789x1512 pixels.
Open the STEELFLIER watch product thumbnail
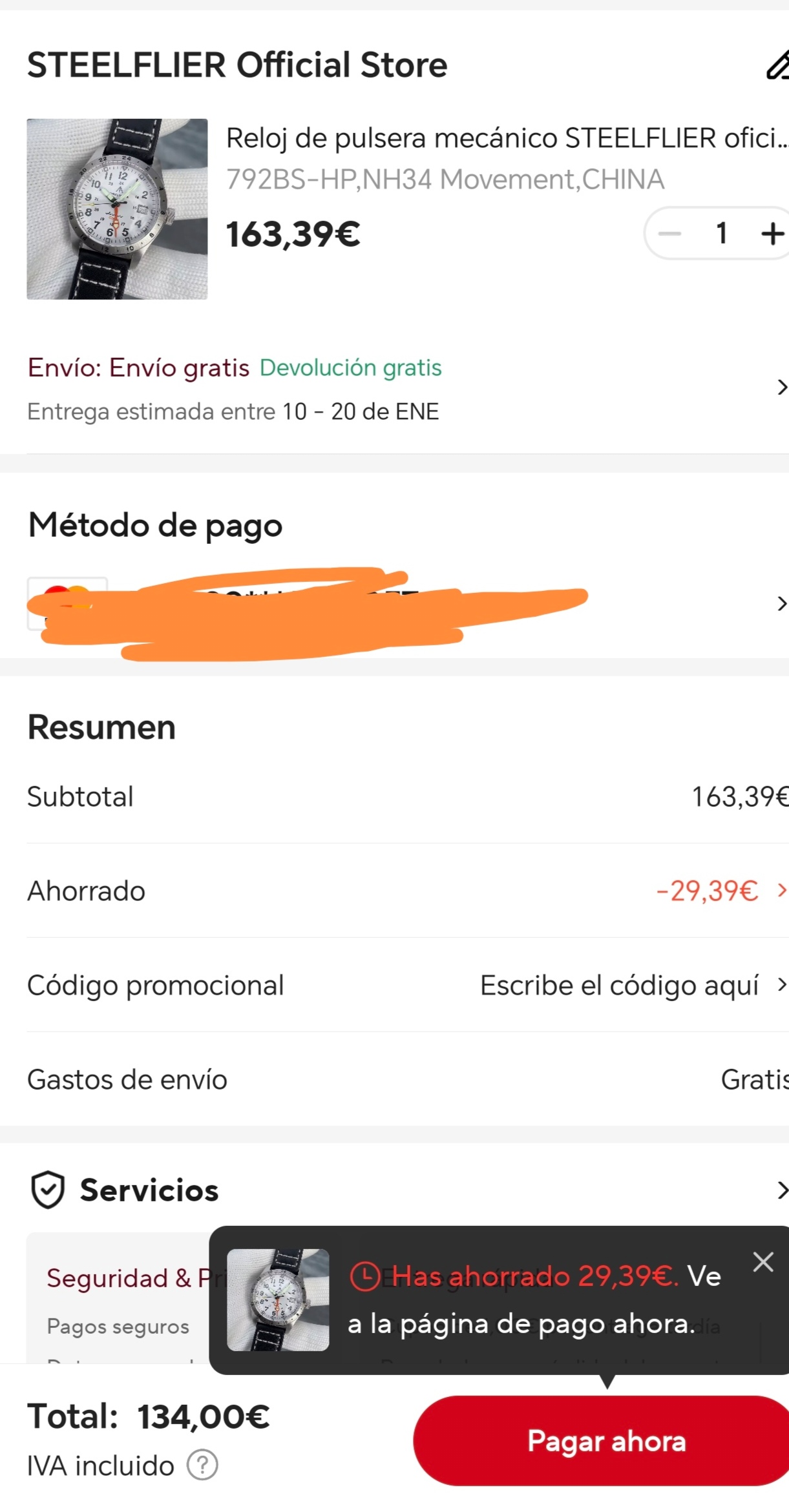[x=117, y=209]
